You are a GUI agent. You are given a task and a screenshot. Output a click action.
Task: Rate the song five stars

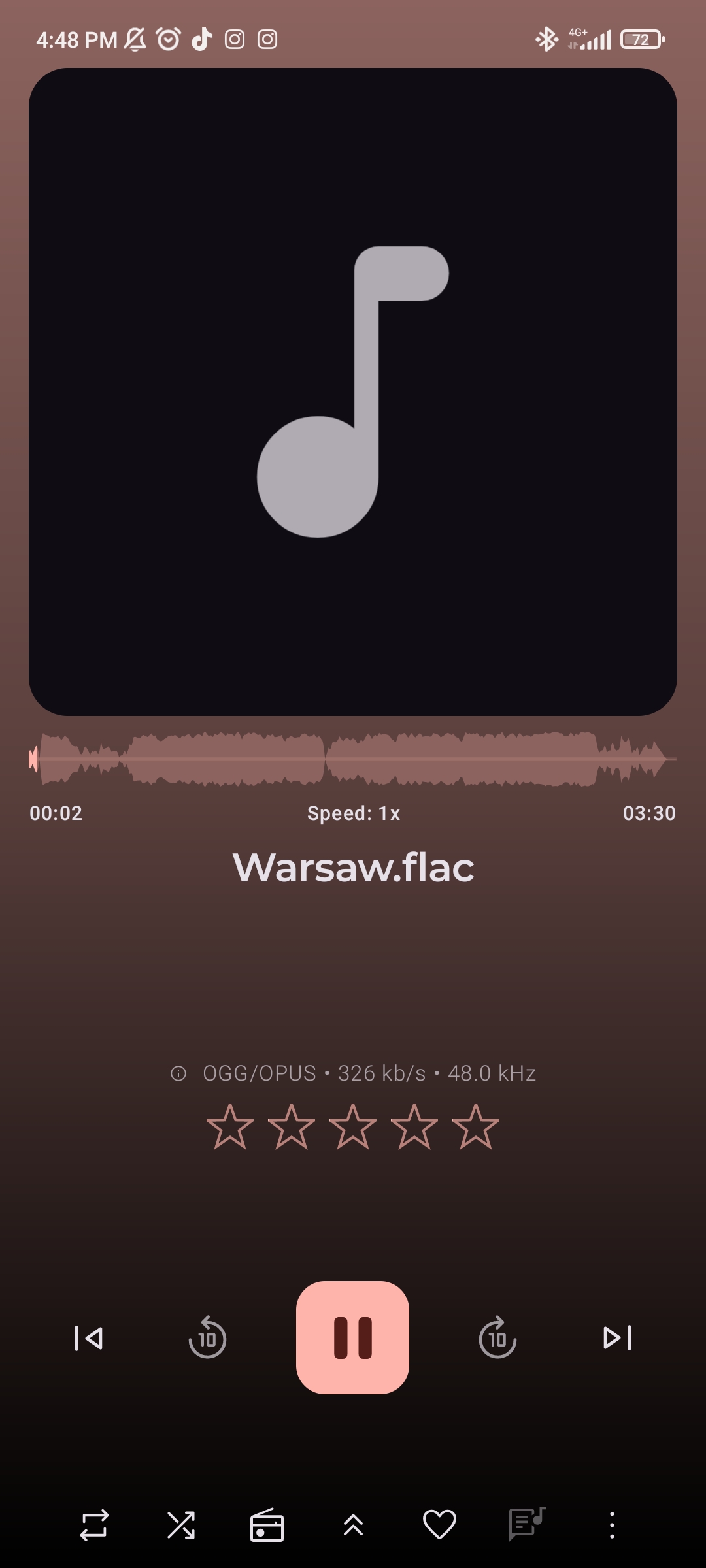pyautogui.click(x=475, y=1127)
